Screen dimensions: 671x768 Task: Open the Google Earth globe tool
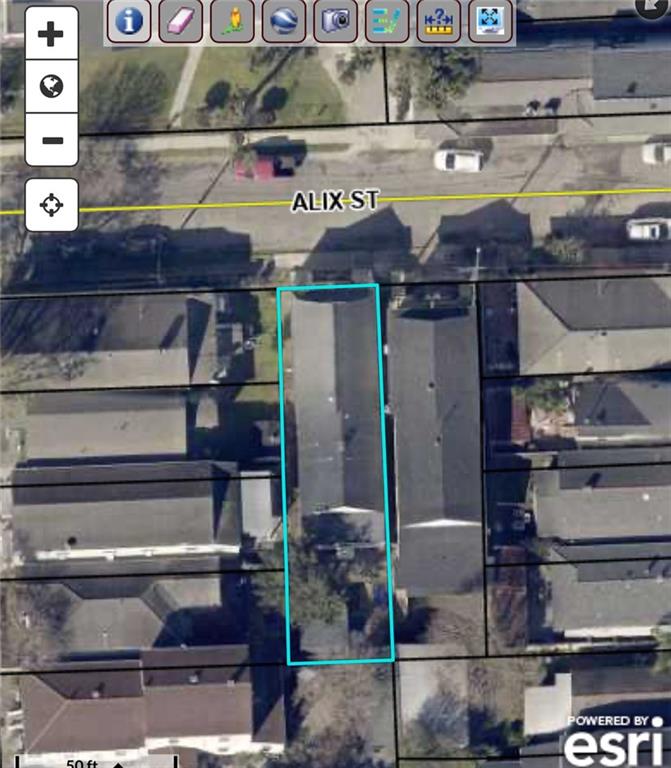point(284,20)
